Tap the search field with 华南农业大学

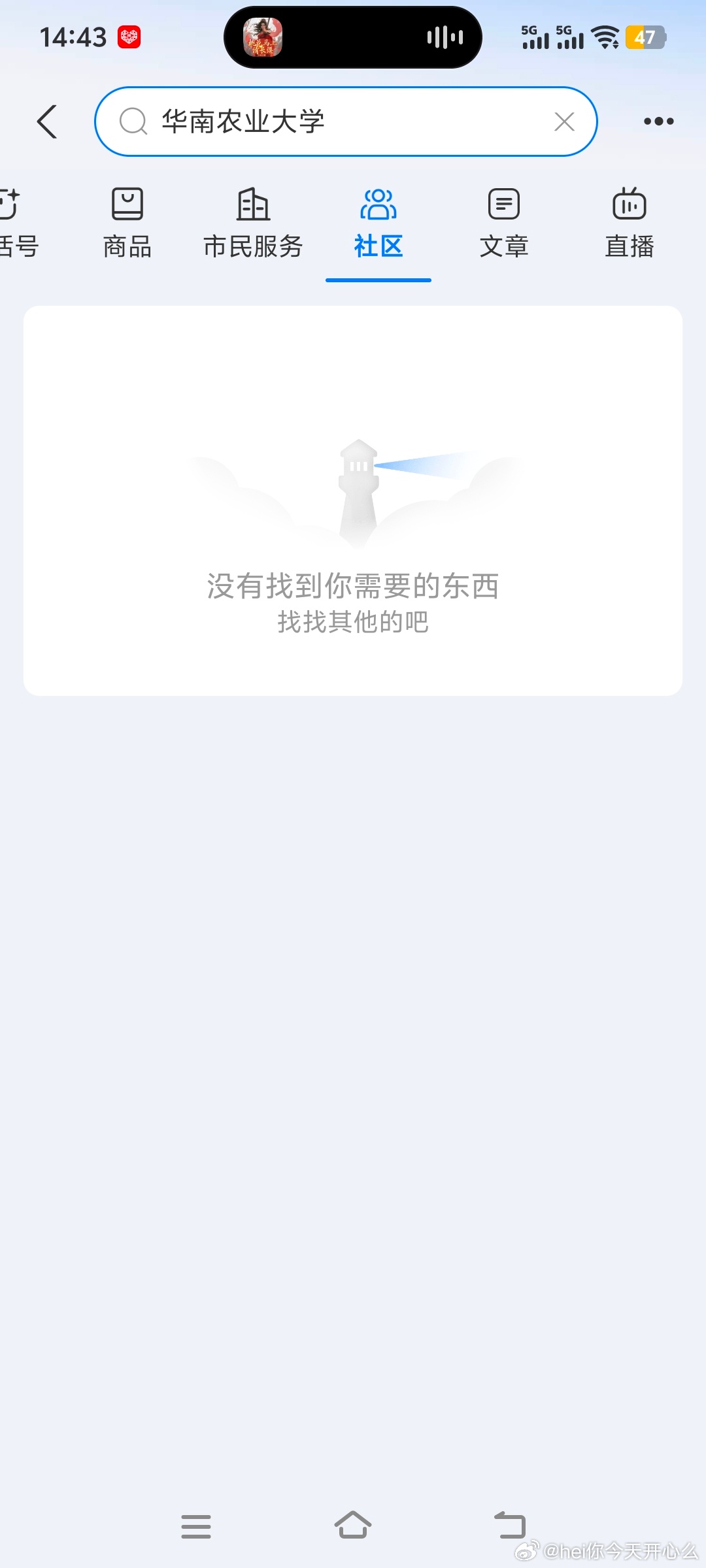tap(327, 122)
